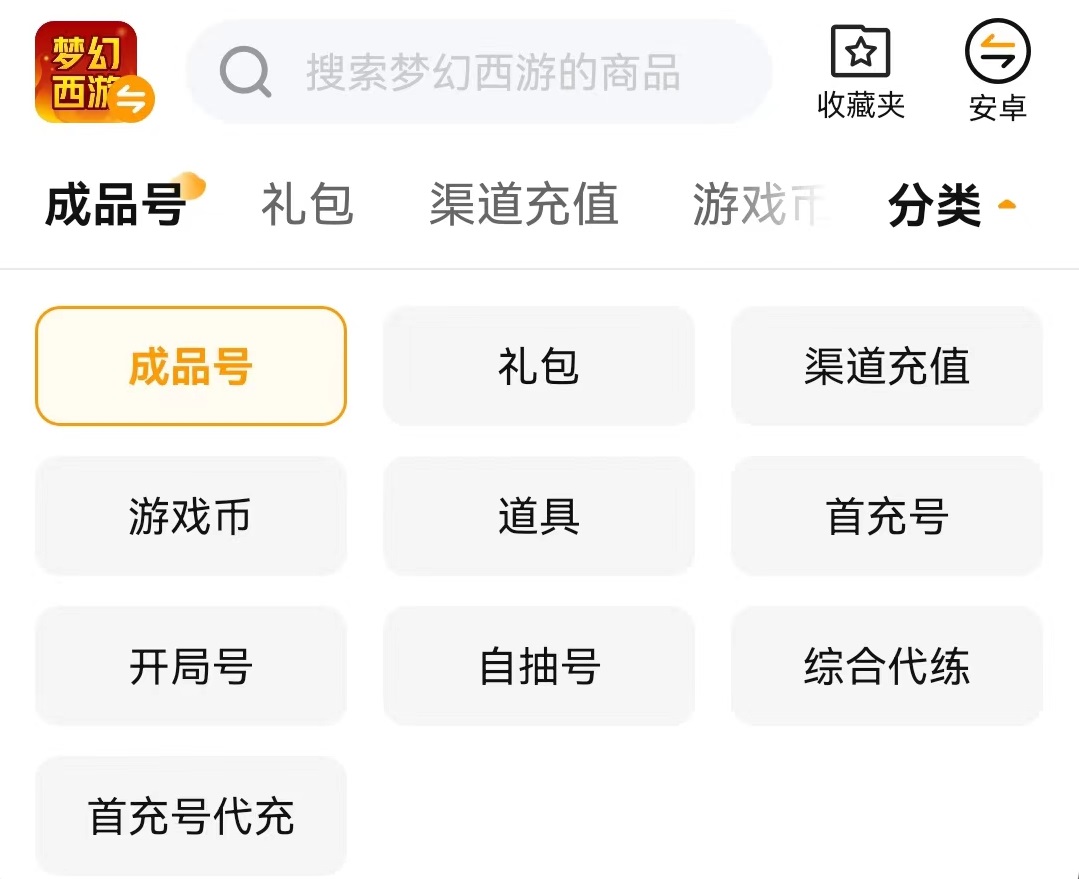Choose the 道具 category chip

pos(538,516)
